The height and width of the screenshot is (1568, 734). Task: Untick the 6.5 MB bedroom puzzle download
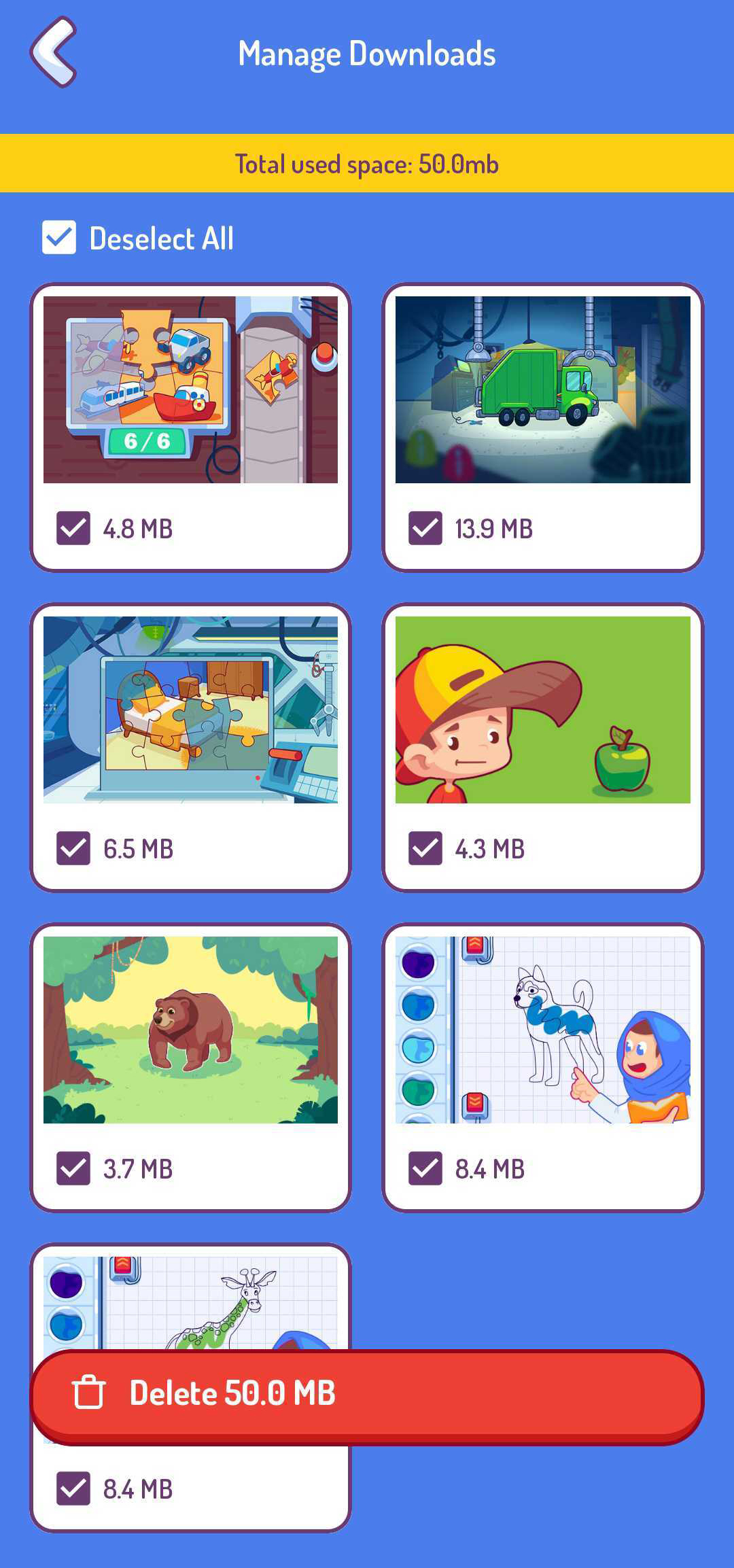(x=73, y=848)
